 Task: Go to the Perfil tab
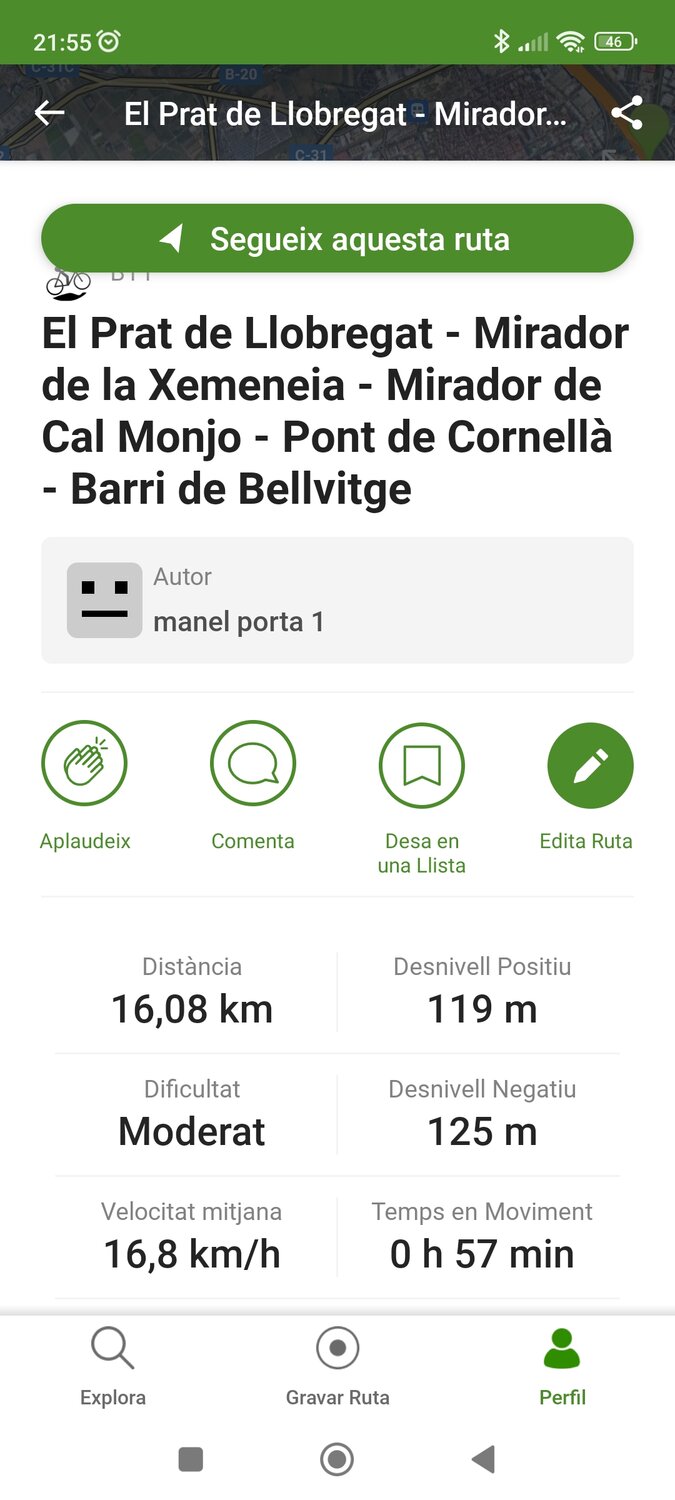562,1366
